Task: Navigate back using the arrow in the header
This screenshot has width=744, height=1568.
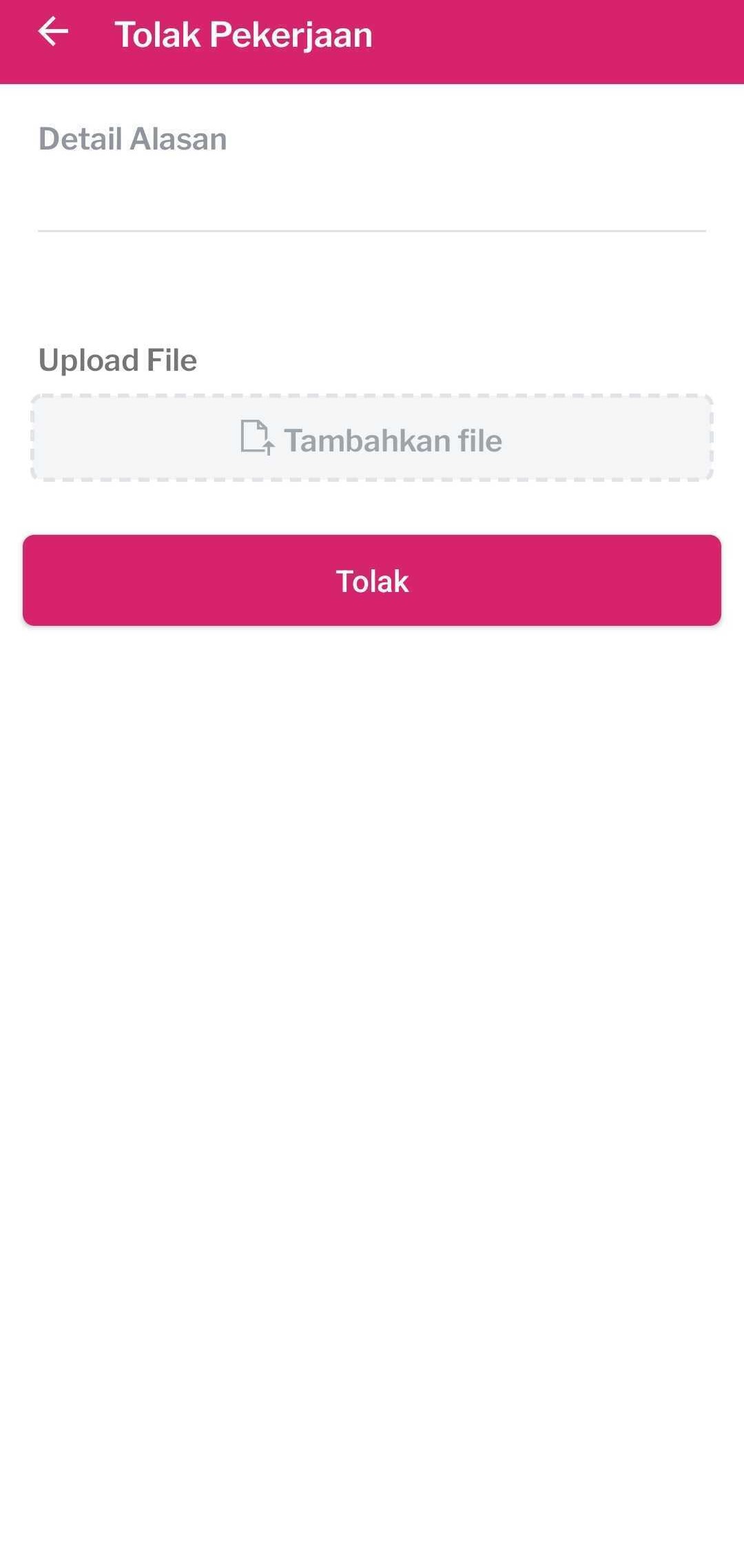Action: tap(52, 32)
